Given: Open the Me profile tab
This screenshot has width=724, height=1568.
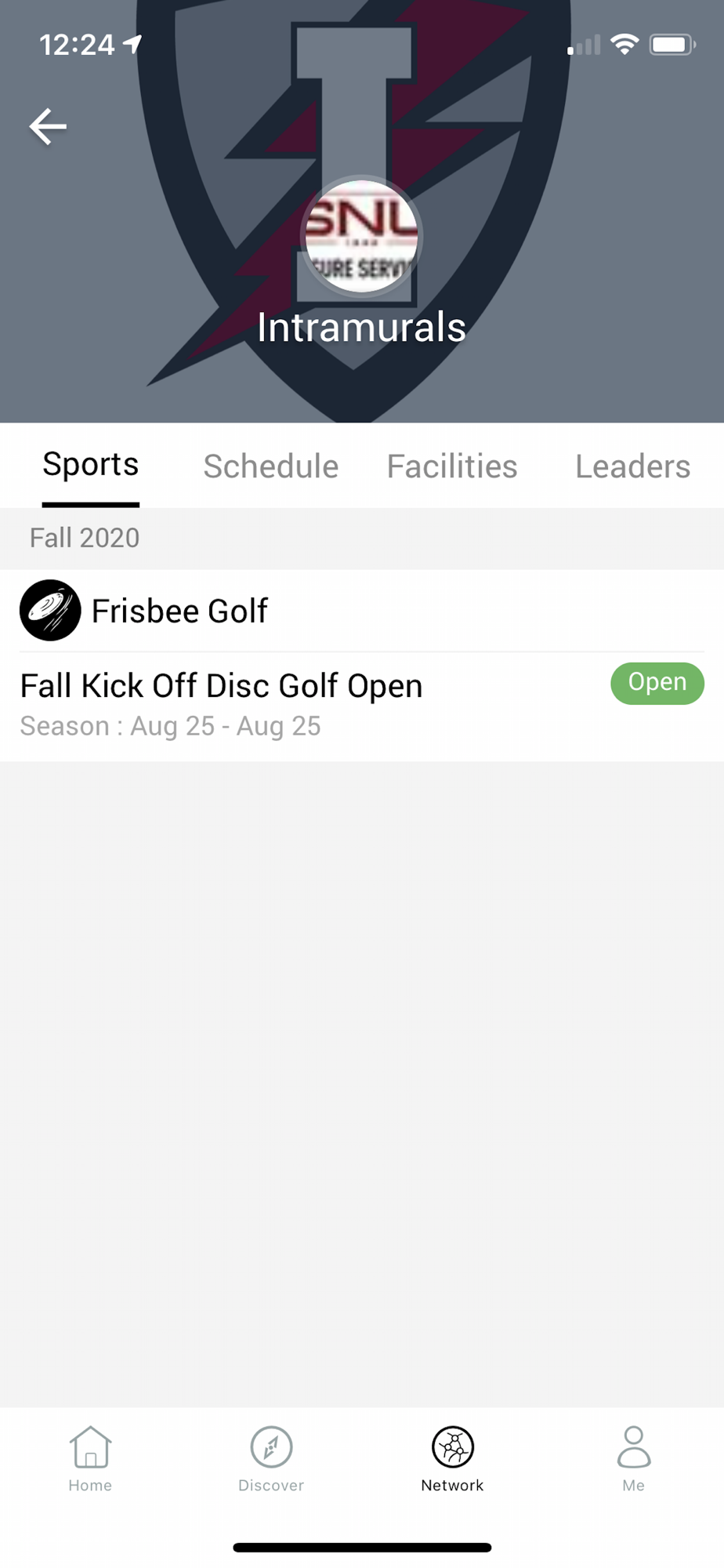Looking at the screenshot, I should tap(633, 1457).
